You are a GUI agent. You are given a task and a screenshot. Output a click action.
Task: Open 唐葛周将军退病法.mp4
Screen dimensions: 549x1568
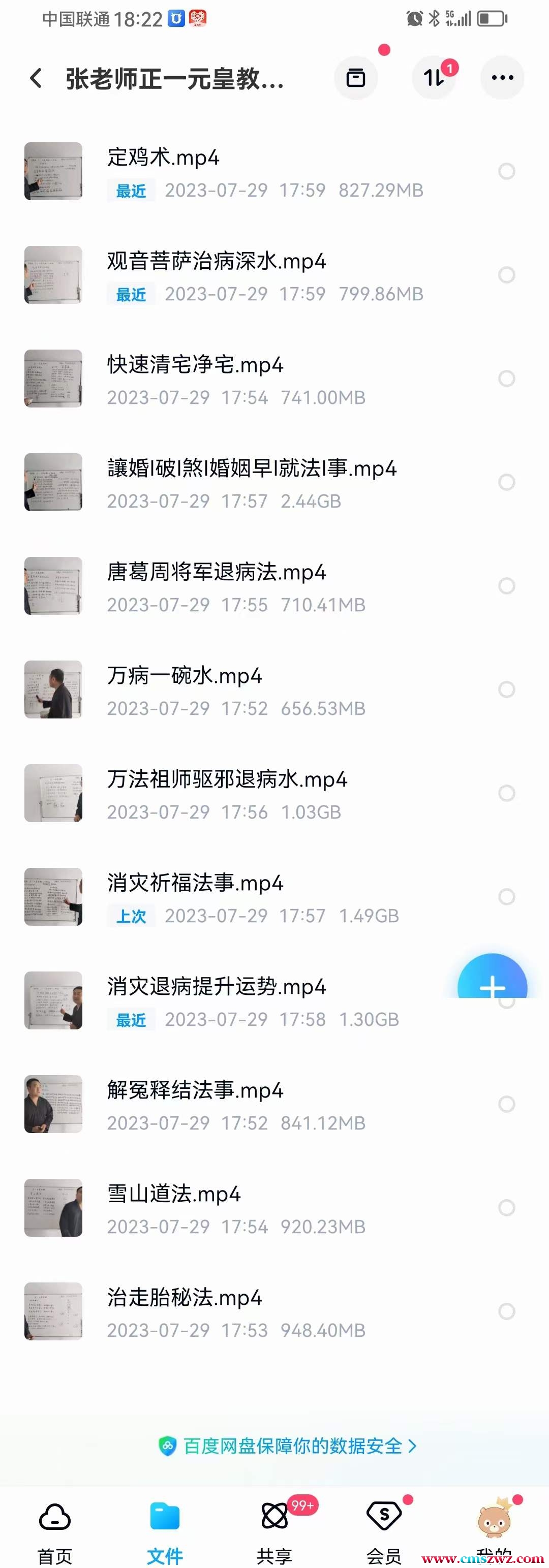pyautogui.click(x=216, y=572)
